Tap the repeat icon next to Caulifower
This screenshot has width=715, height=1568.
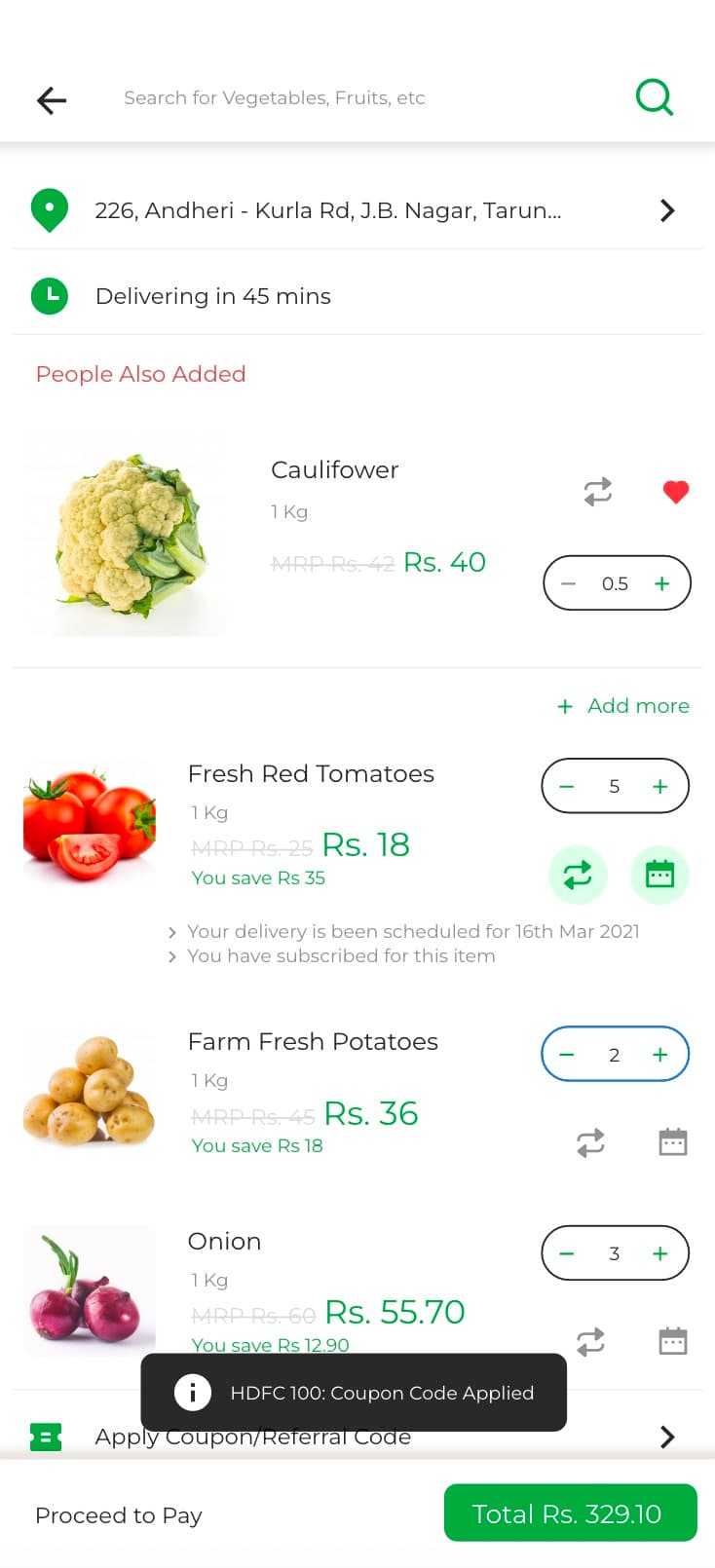(x=598, y=492)
